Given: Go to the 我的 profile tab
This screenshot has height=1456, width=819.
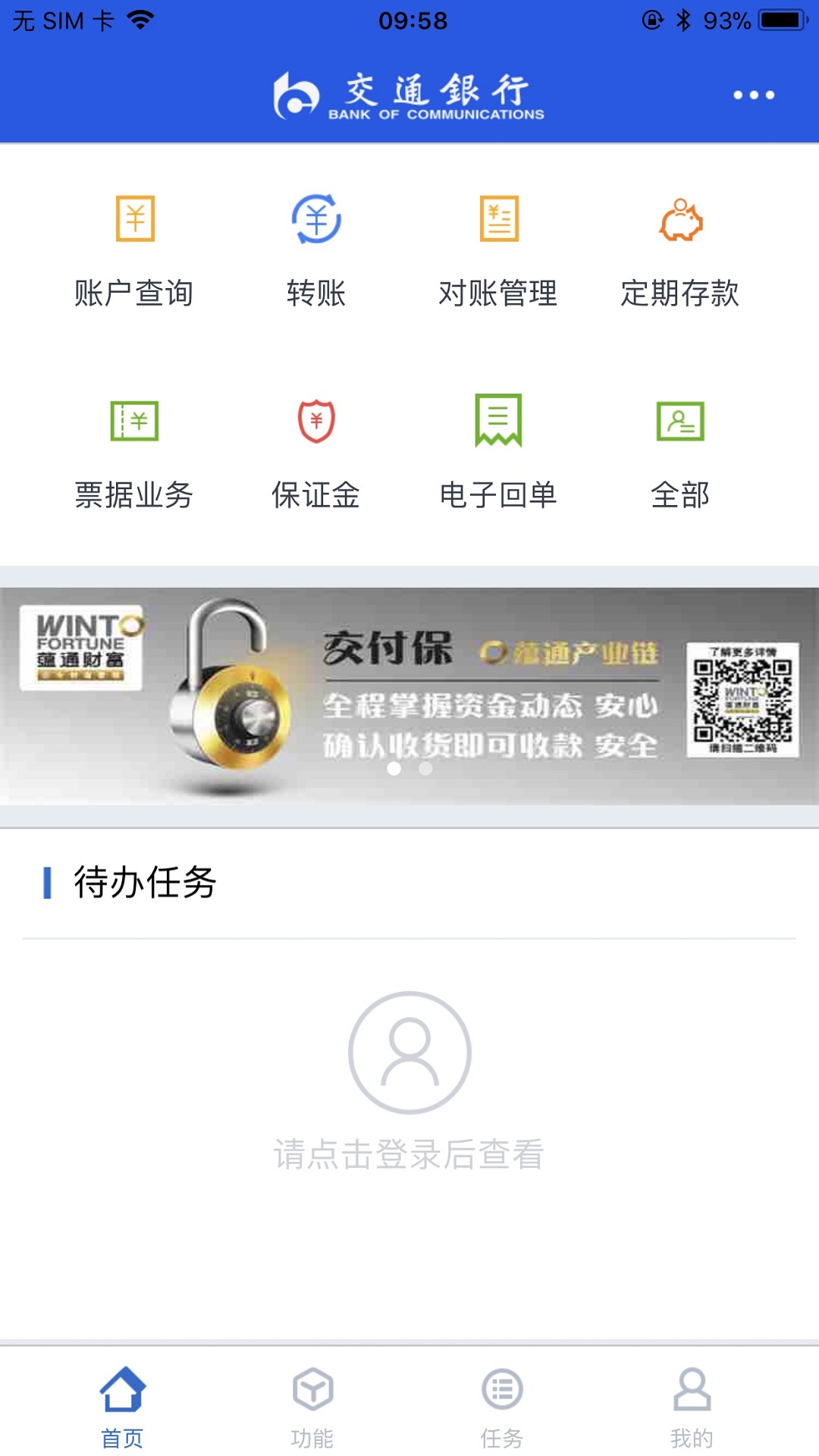Looking at the screenshot, I should point(692,1407).
